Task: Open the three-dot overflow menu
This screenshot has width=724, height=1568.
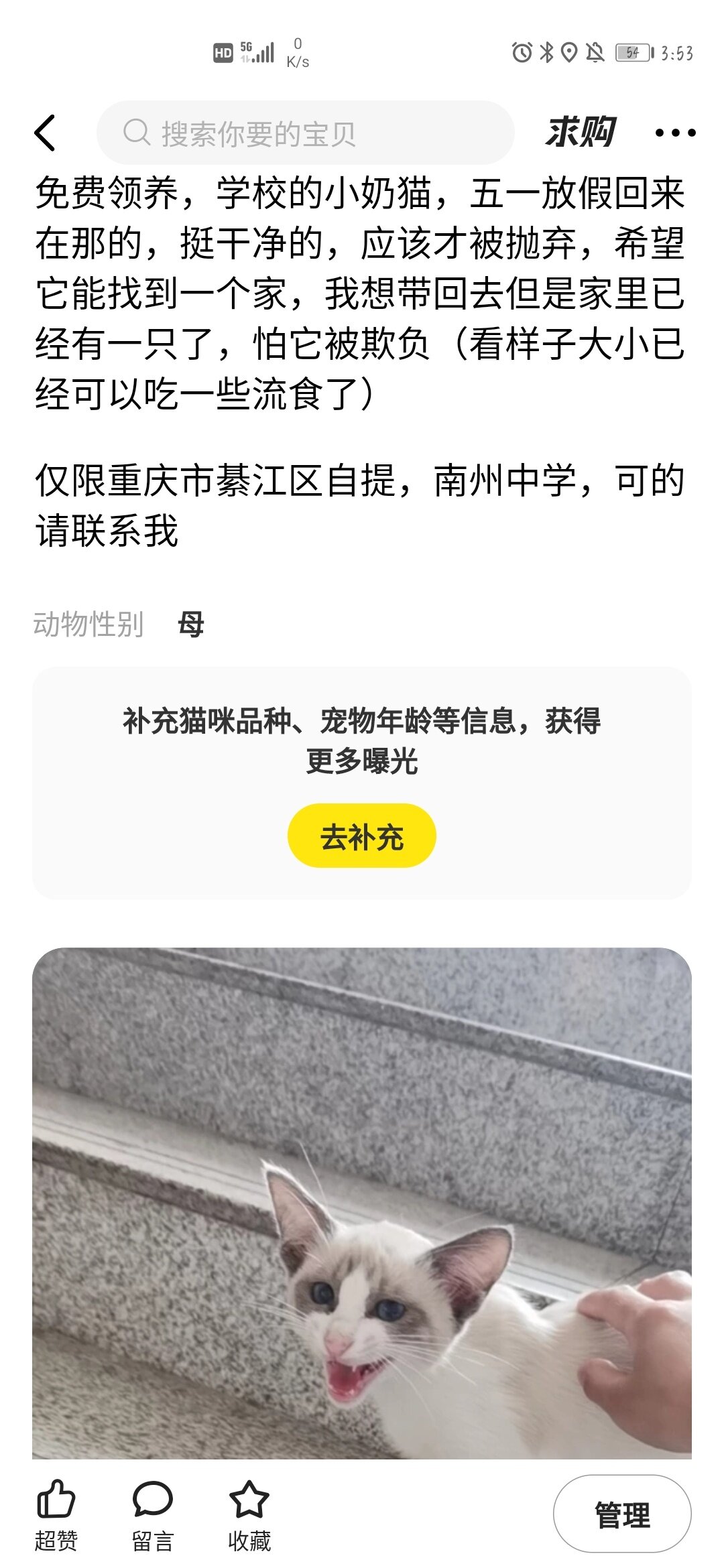Action: [x=674, y=133]
